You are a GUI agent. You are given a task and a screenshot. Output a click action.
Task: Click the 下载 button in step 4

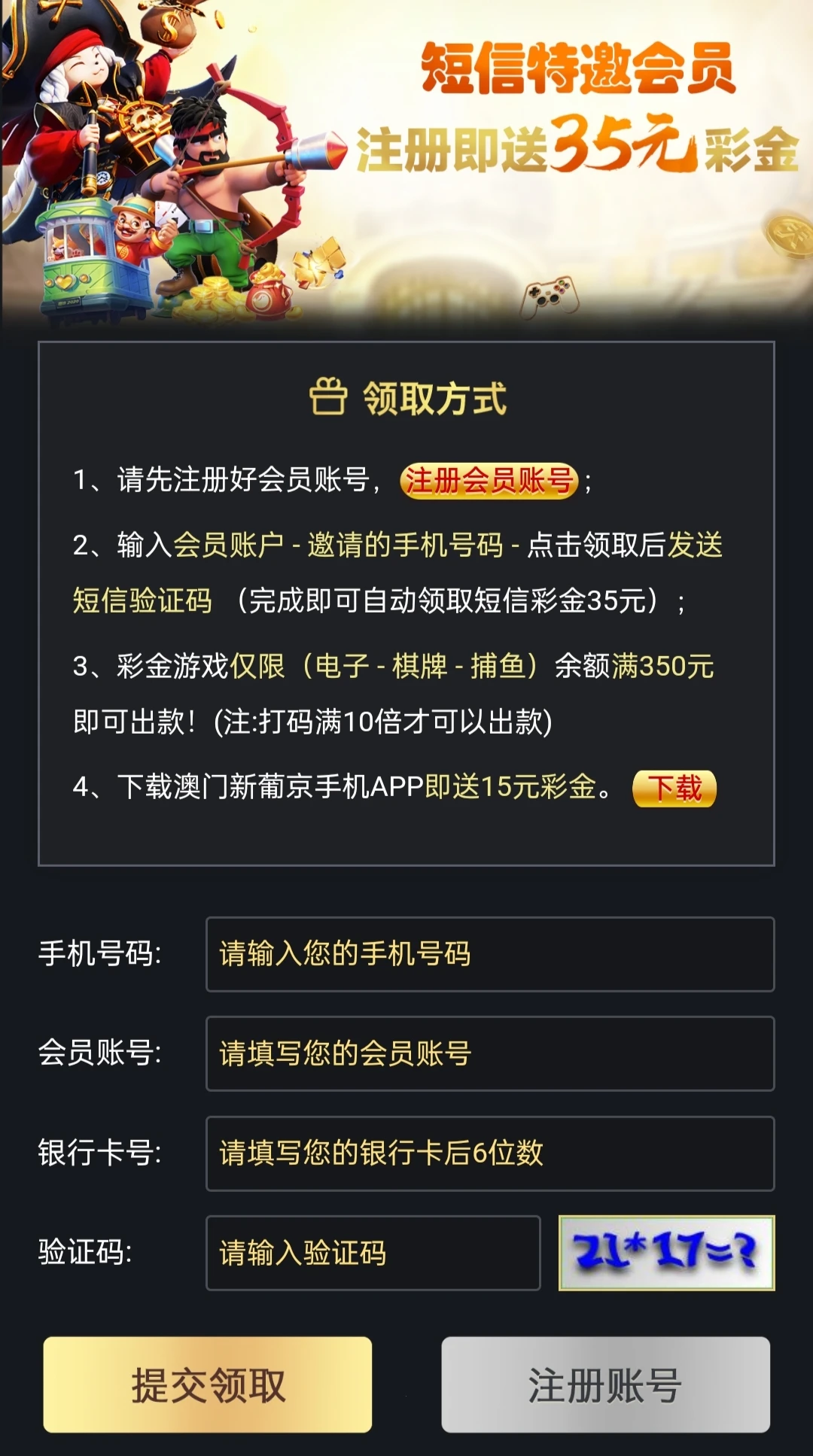(x=675, y=789)
